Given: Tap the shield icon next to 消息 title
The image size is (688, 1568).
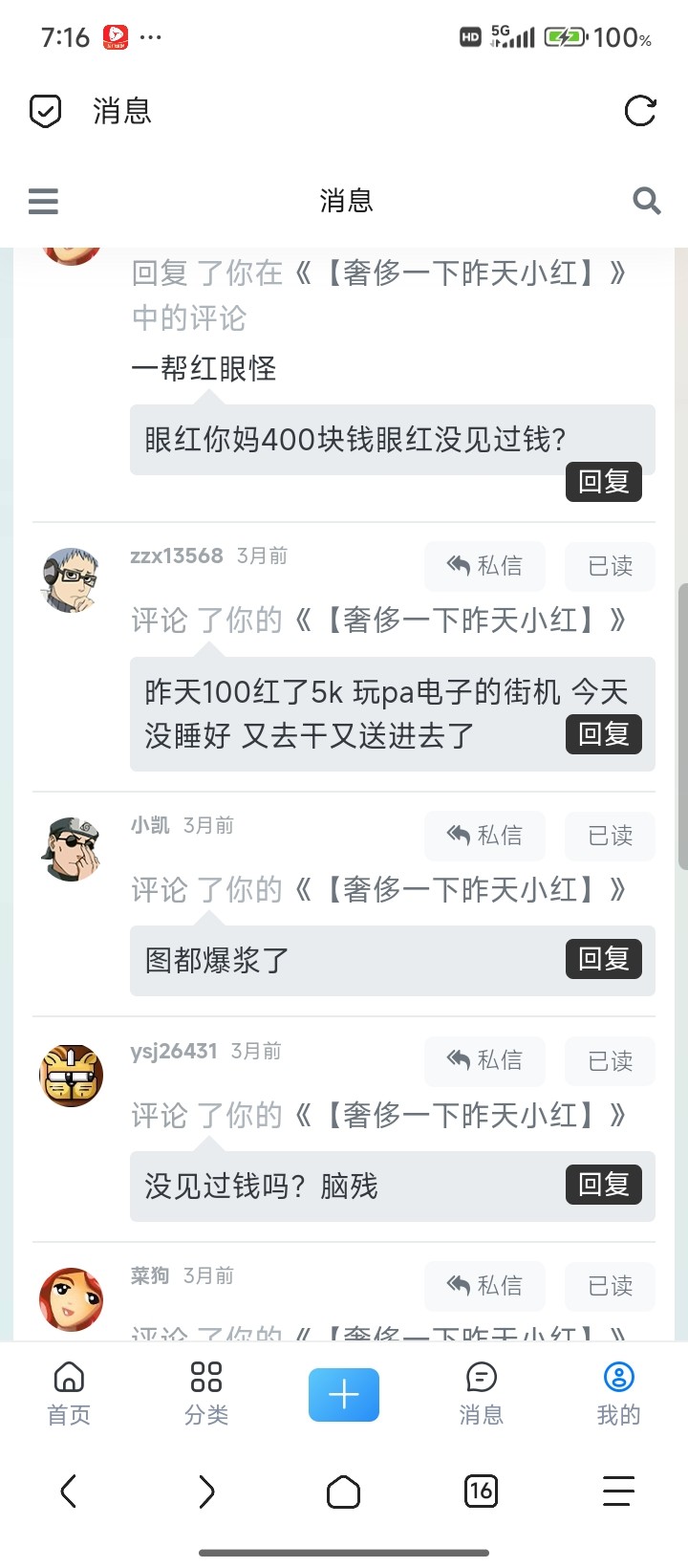Looking at the screenshot, I should pos(45,112).
